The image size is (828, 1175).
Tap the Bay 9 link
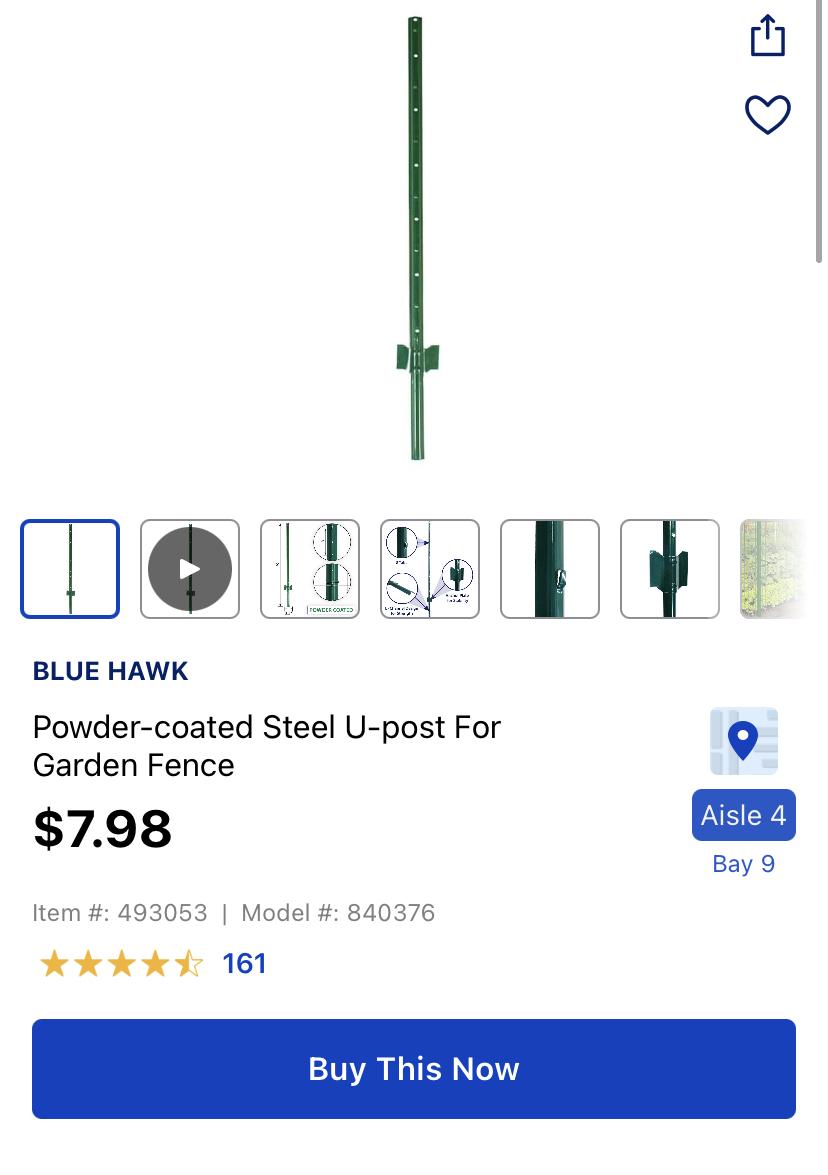pyautogui.click(x=744, y=863)
